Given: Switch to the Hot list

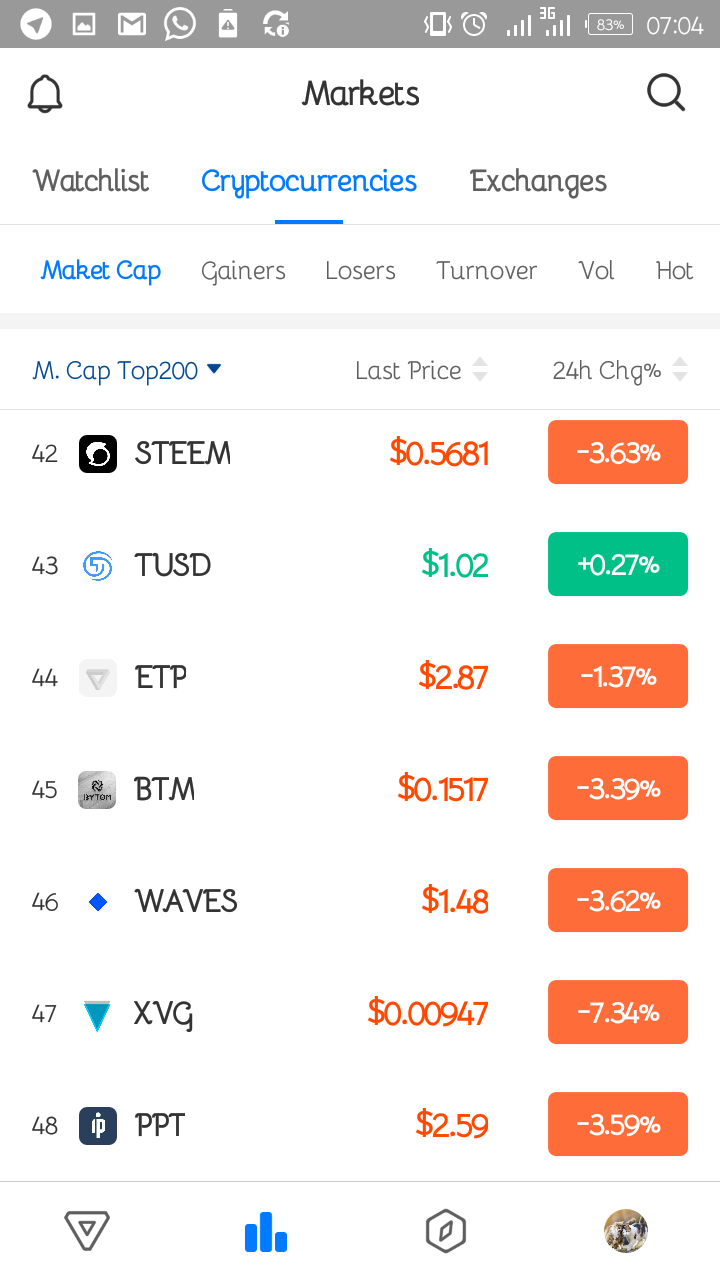Looking at the screenshot, I should point(674,271).
